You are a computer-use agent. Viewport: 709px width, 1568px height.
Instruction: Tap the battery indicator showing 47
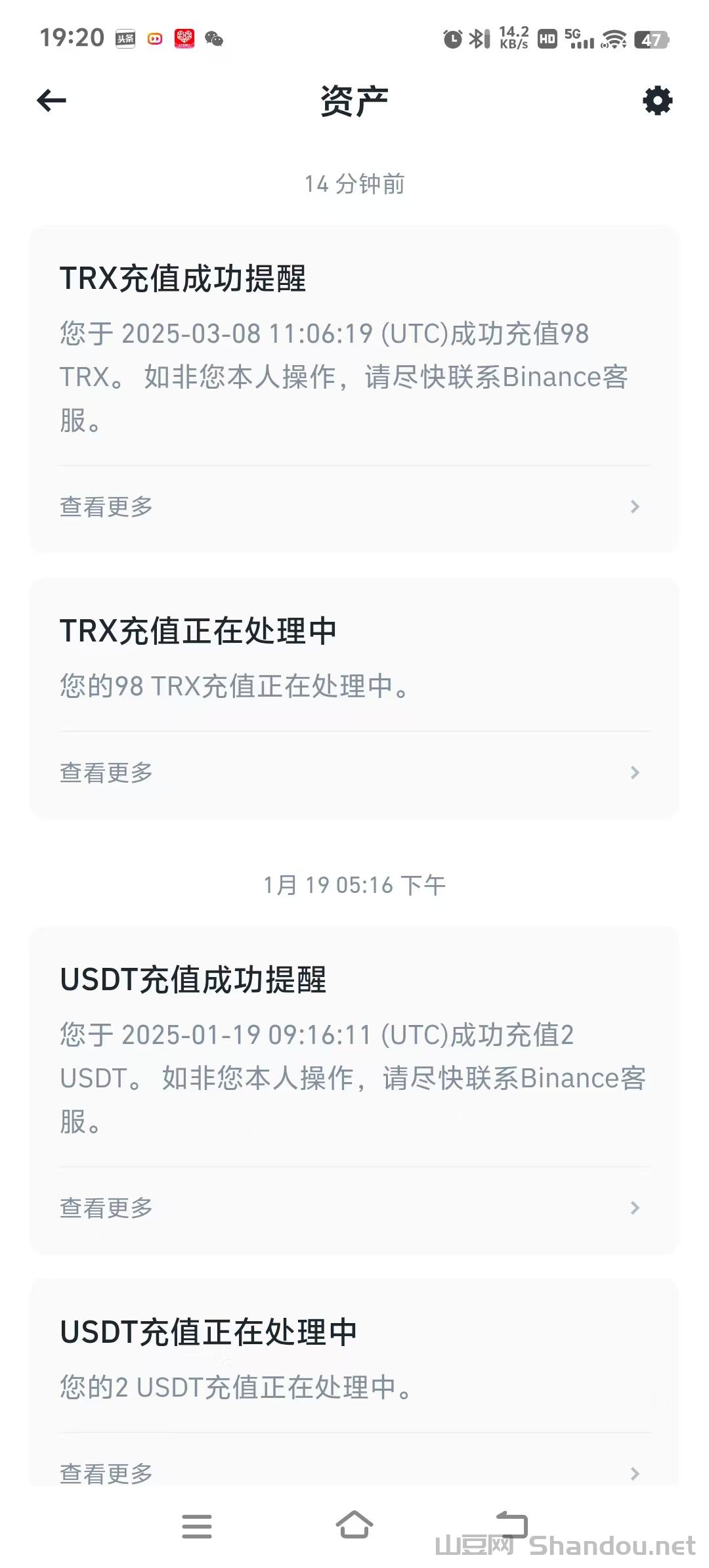pyautogui.click(x=652, y=38)
